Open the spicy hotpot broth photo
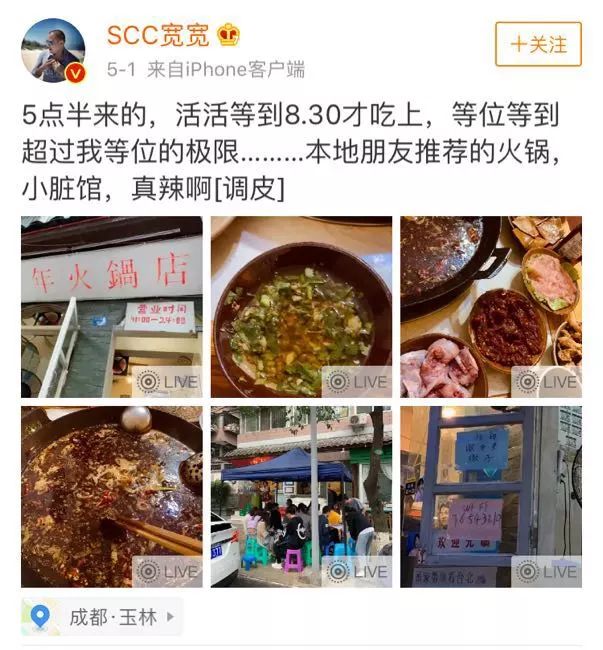The width and height of the screenshot is (603, 650). (x=111, y=496)
